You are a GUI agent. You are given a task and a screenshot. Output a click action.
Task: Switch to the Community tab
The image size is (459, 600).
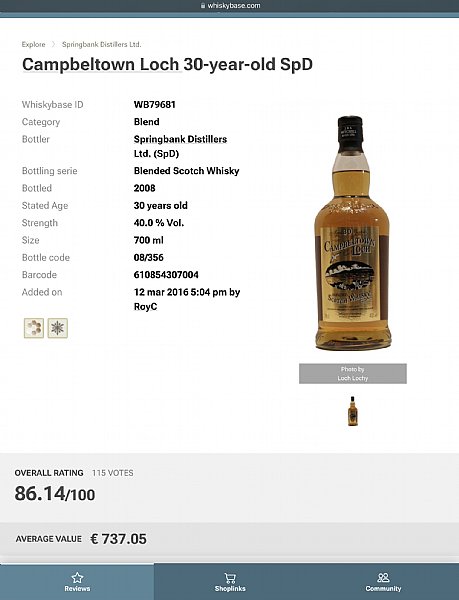tap(383, 582)
